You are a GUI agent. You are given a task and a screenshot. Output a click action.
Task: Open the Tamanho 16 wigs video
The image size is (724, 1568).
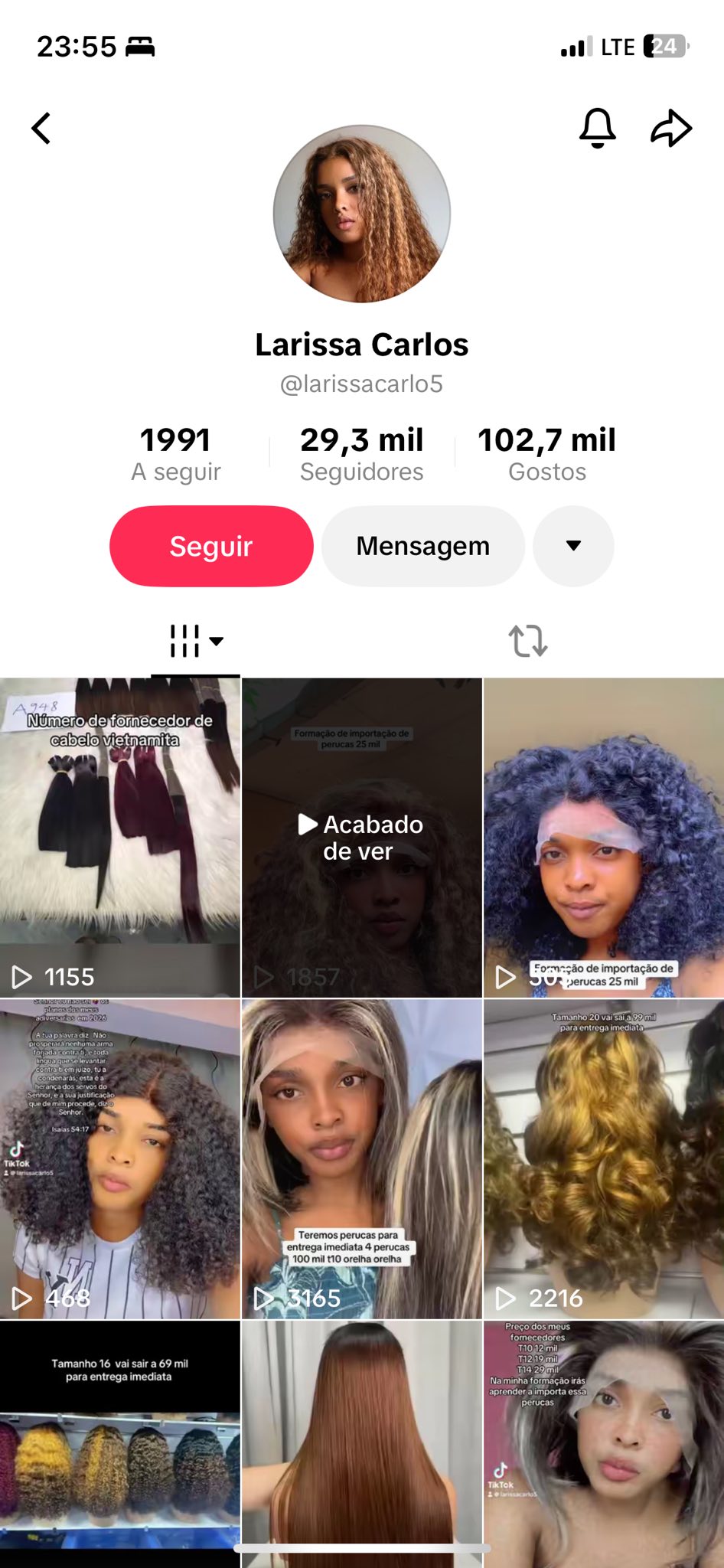(120, 1444)
